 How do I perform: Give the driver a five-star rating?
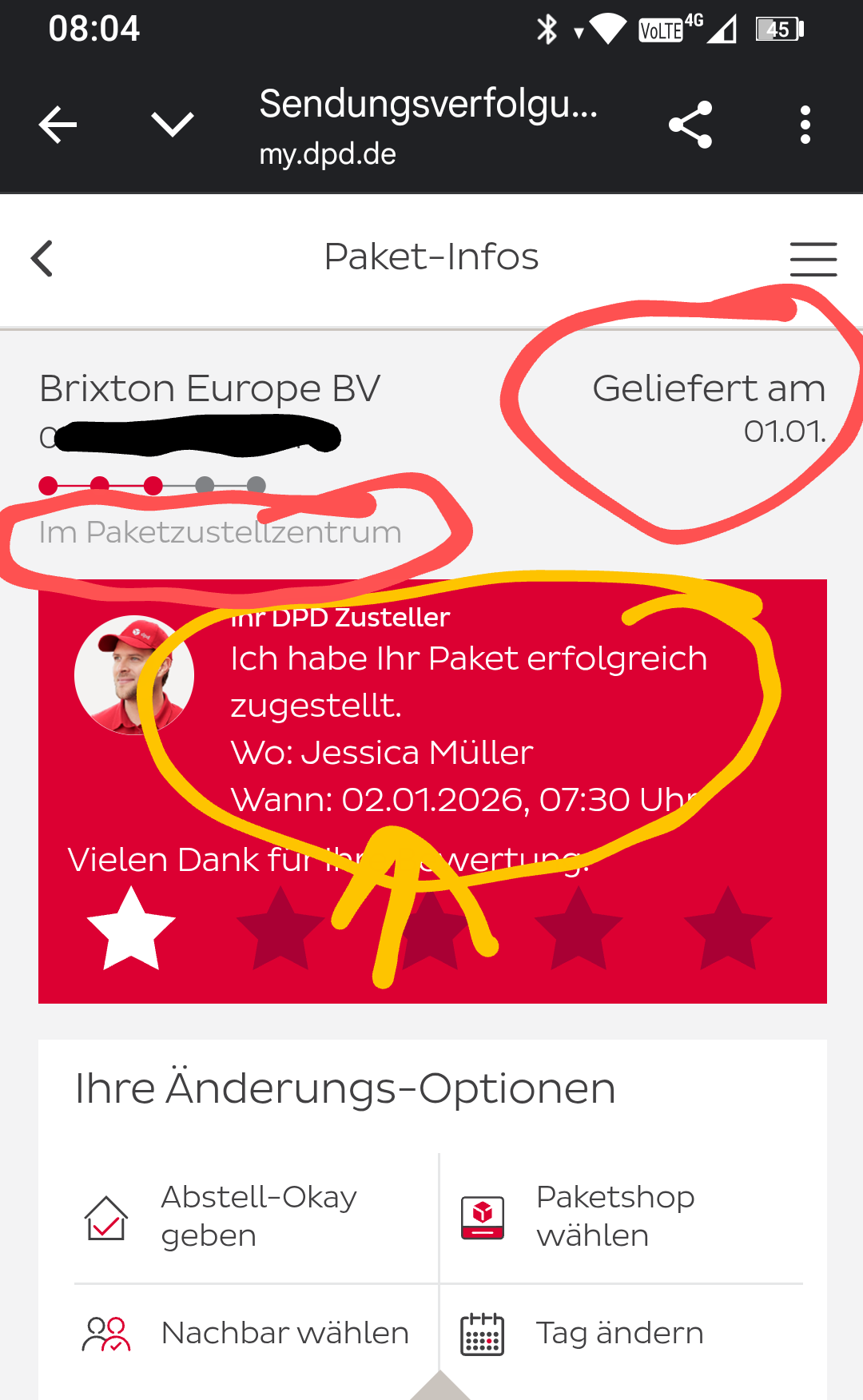(728, 930)
